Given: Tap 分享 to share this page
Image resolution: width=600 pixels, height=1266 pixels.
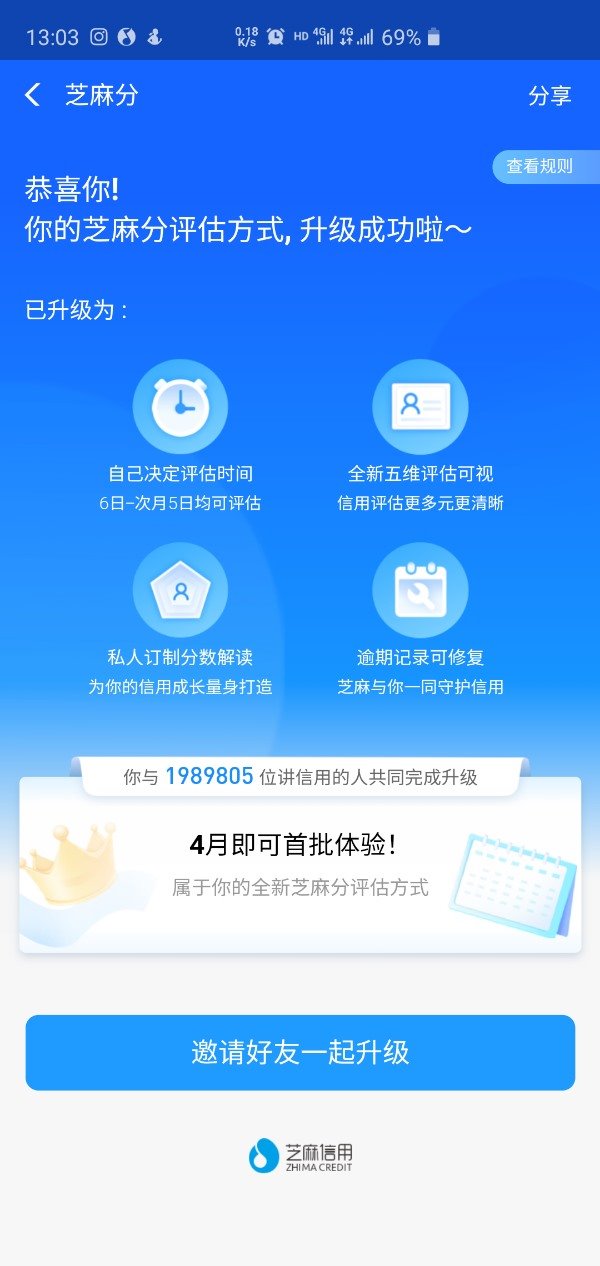Looking at the screenshot, I should [x=549, y=96].
